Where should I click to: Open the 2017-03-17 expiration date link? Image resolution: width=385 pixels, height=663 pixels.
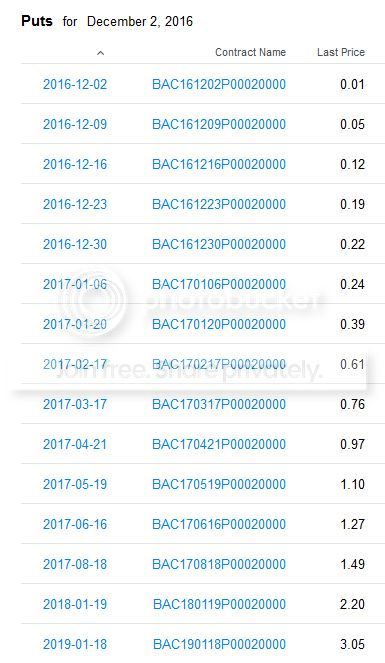(75, 404)
